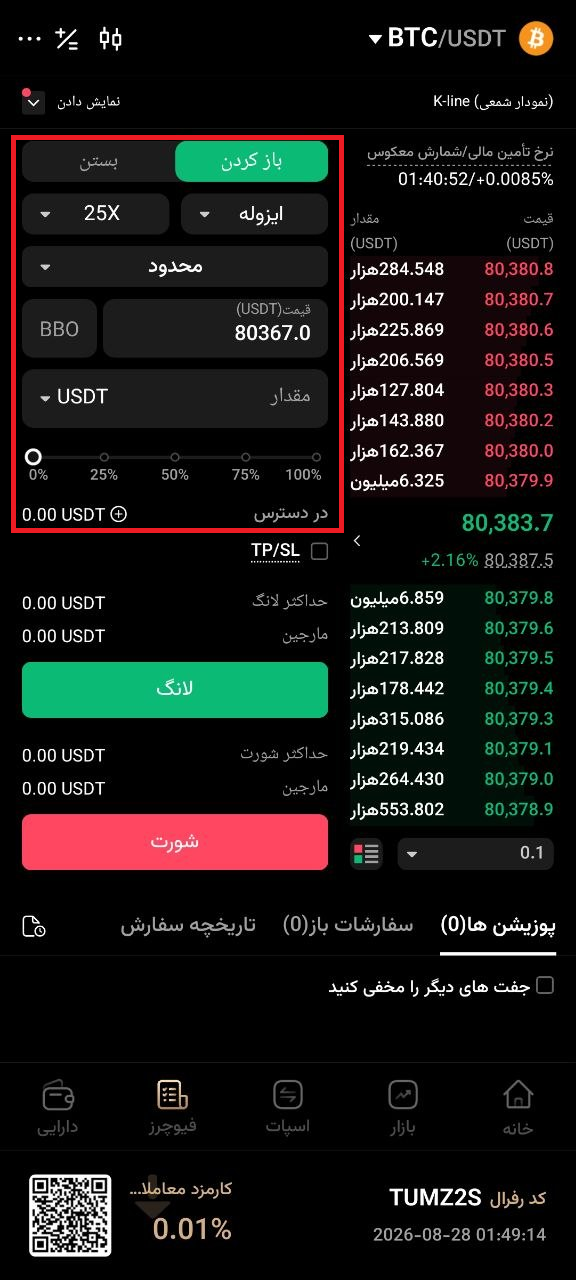Set the amount slider to 50%
The width and height of the screenshot is (576, 1280).
175,457
